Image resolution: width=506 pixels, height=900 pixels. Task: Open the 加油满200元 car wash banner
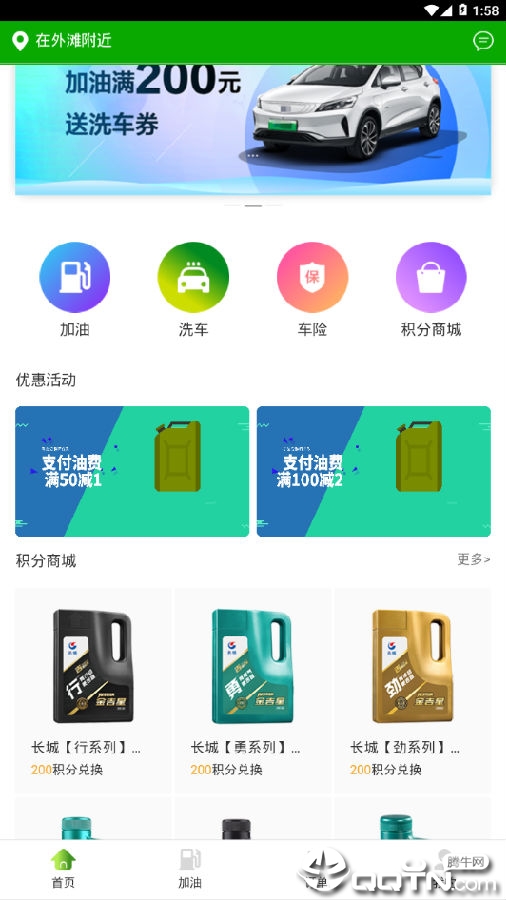pos(253,130)
